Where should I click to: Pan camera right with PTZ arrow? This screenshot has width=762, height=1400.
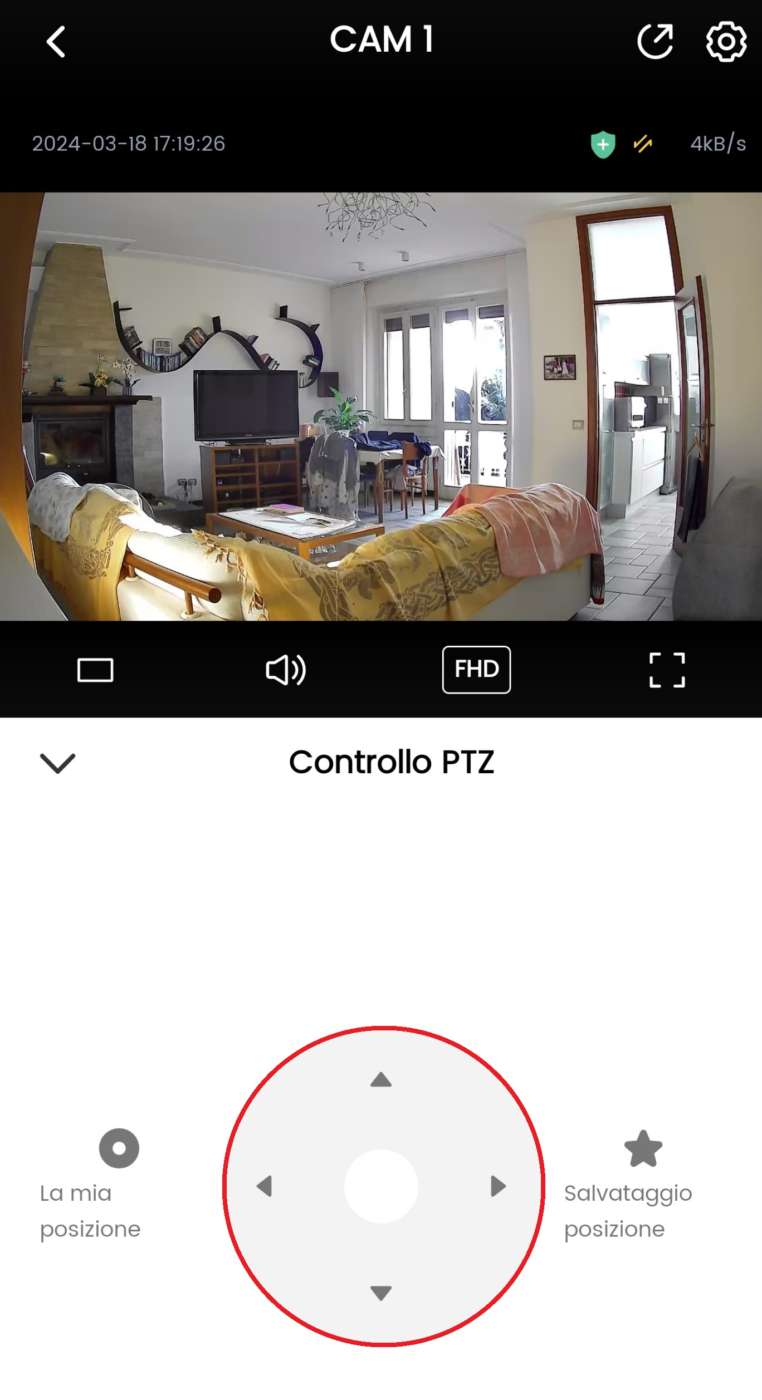[498, 1187]
